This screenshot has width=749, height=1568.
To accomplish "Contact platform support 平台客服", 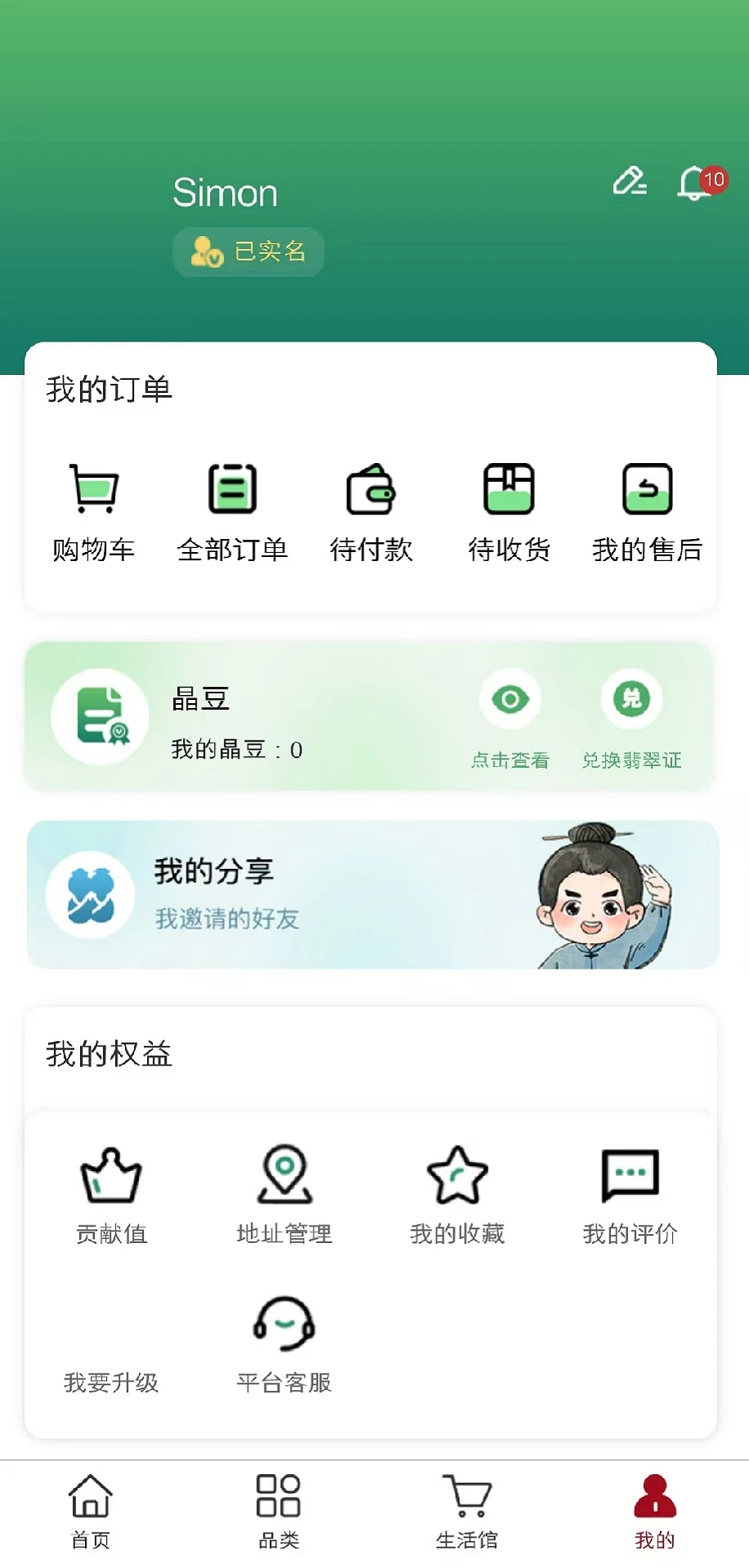I will [x=283, y=1327].
